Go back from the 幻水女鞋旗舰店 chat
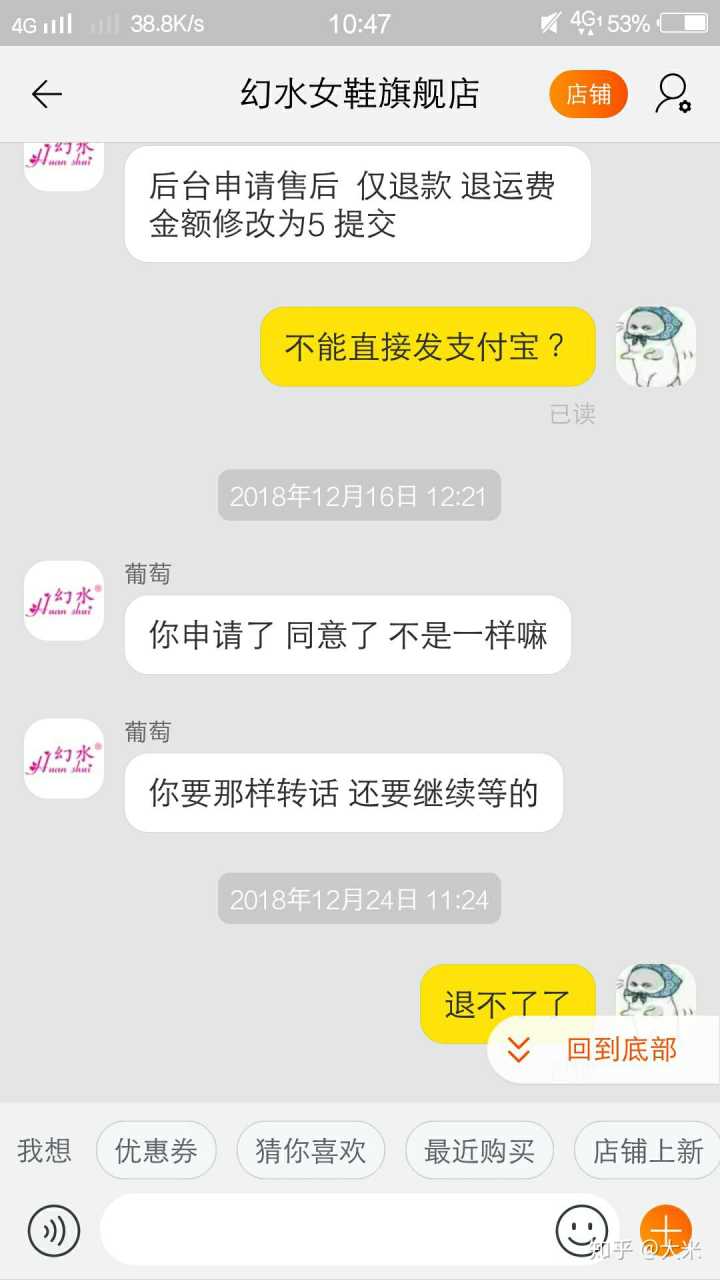Image resolution: width=720 pixels, height=1280 pixels. click(46, 94)
